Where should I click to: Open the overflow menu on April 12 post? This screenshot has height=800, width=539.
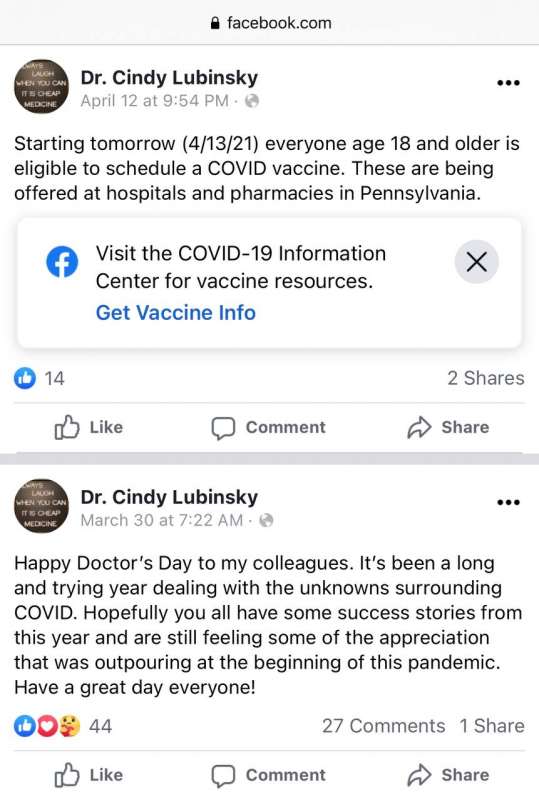point(508,83)
